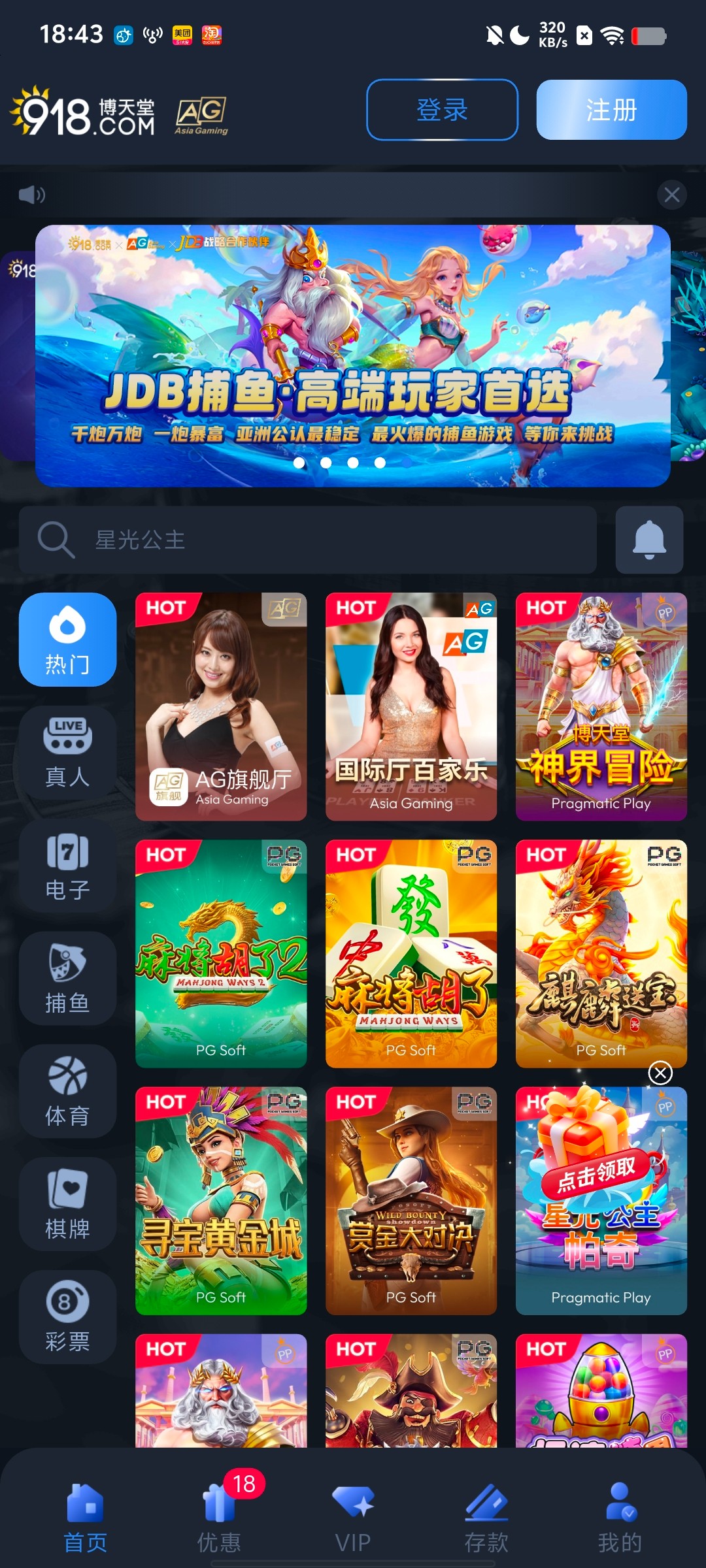
Task: Choose the 棋牌 category
Action: click(67, 1204)
